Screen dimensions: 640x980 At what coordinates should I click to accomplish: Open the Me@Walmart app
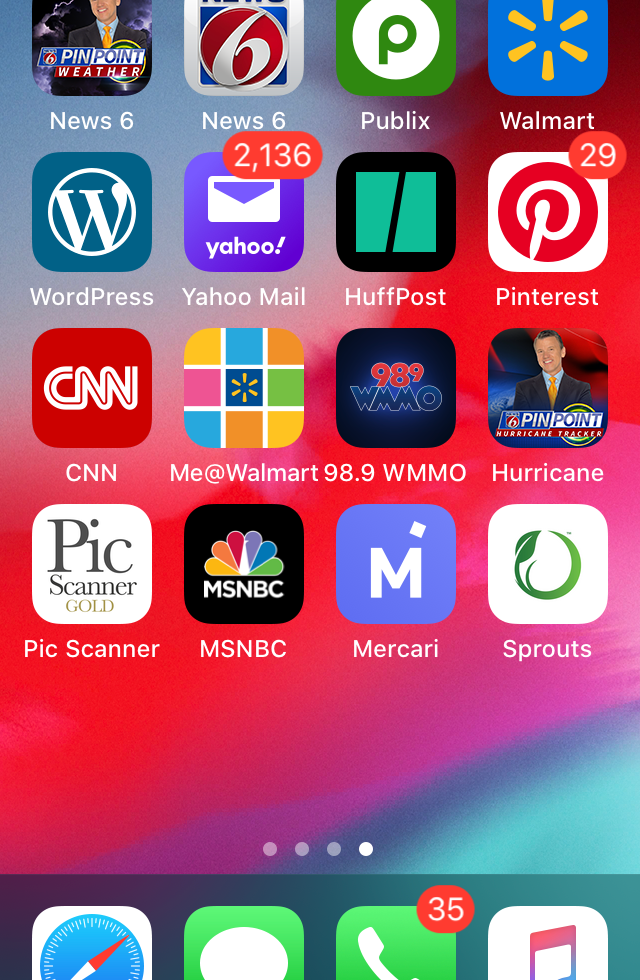coord(244,388)
